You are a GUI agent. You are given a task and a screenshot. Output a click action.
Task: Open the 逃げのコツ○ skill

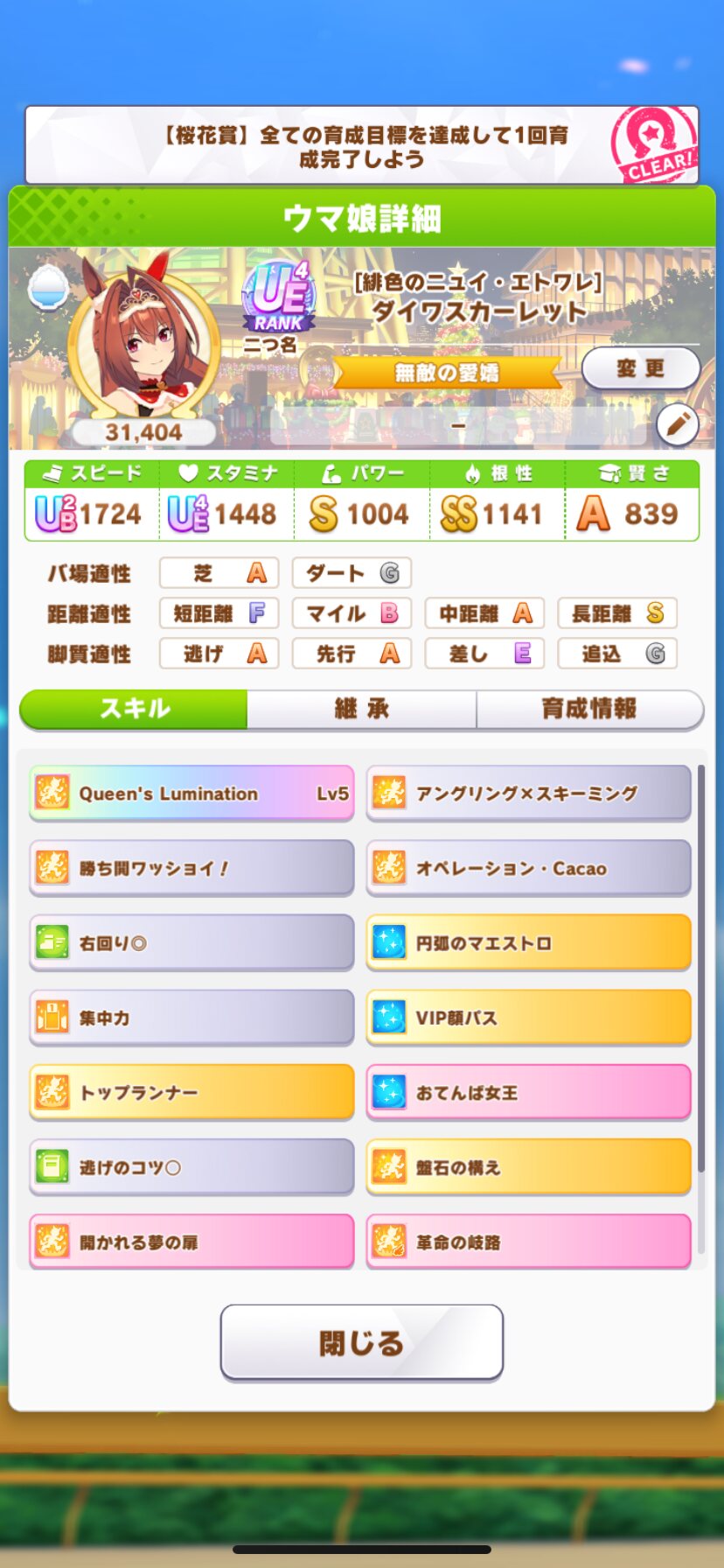tap(191, 1167)
